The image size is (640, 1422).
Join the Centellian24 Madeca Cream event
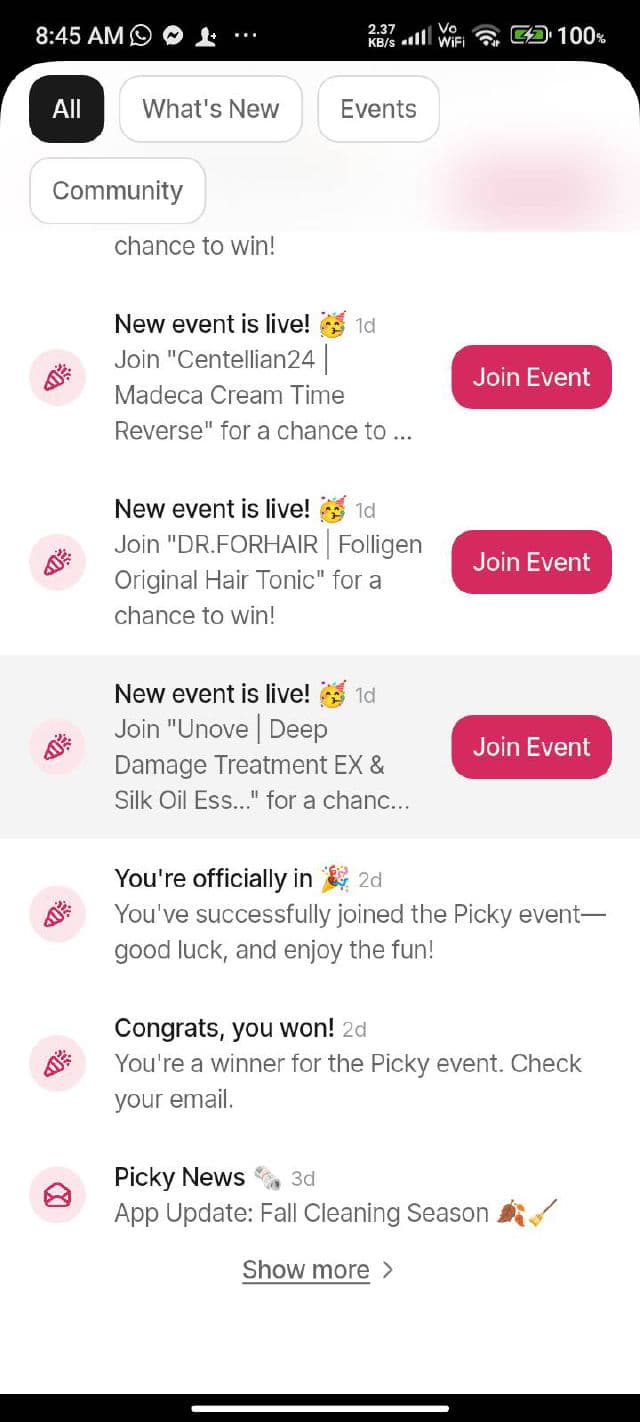coord(531,377)
